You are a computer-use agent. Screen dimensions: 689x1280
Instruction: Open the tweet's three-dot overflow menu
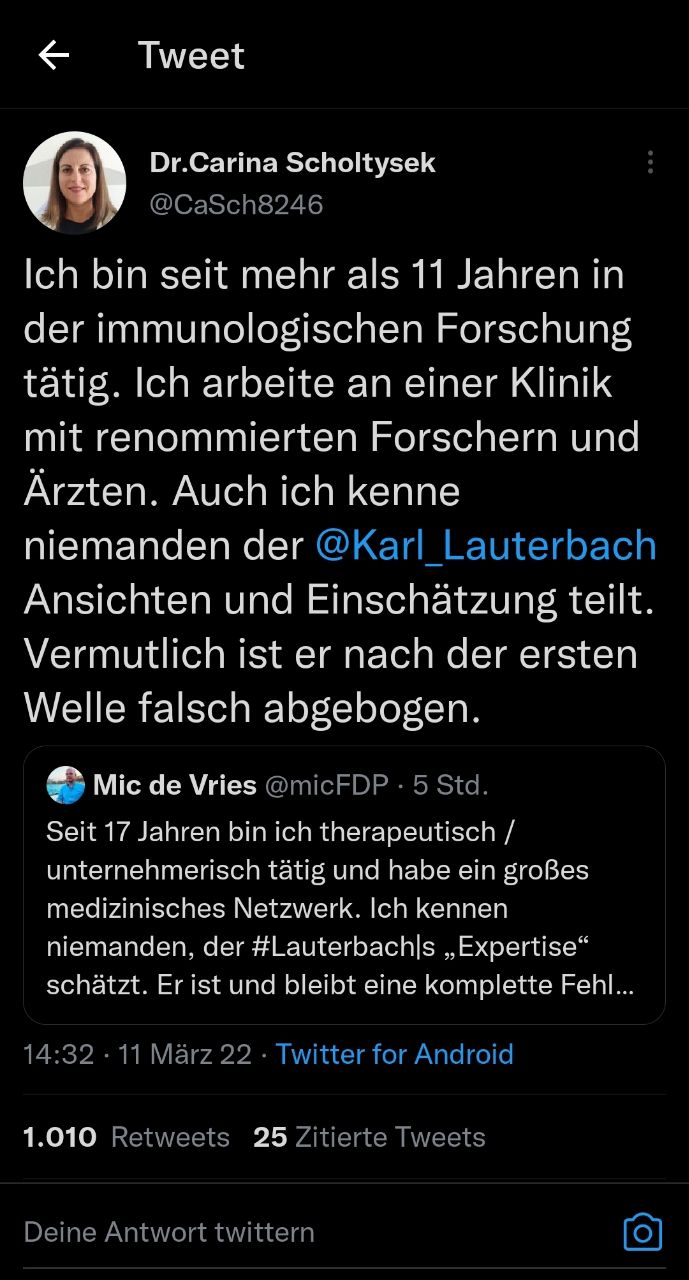click(650, 163)
